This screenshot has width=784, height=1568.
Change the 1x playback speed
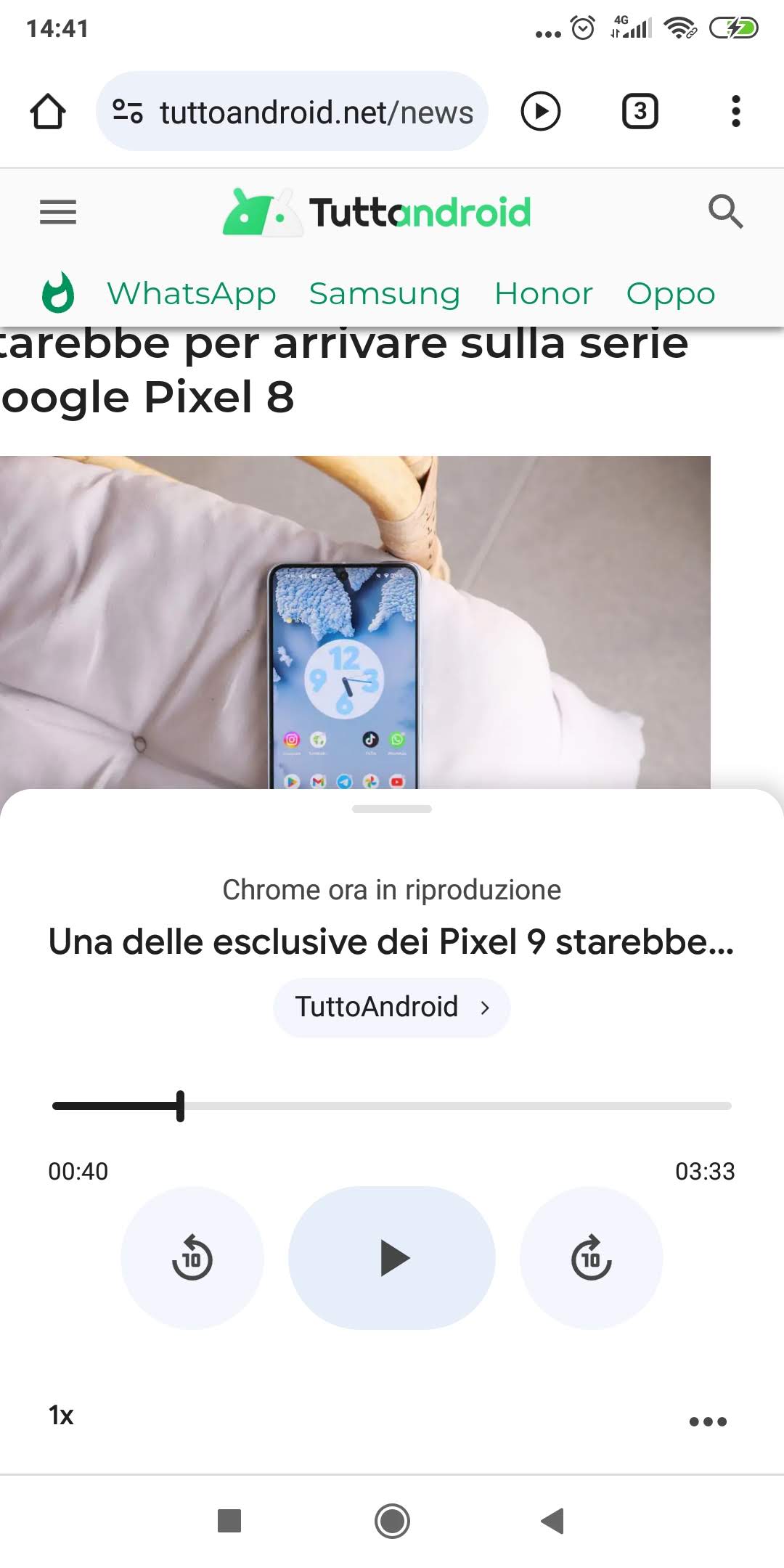point(61,1416)
